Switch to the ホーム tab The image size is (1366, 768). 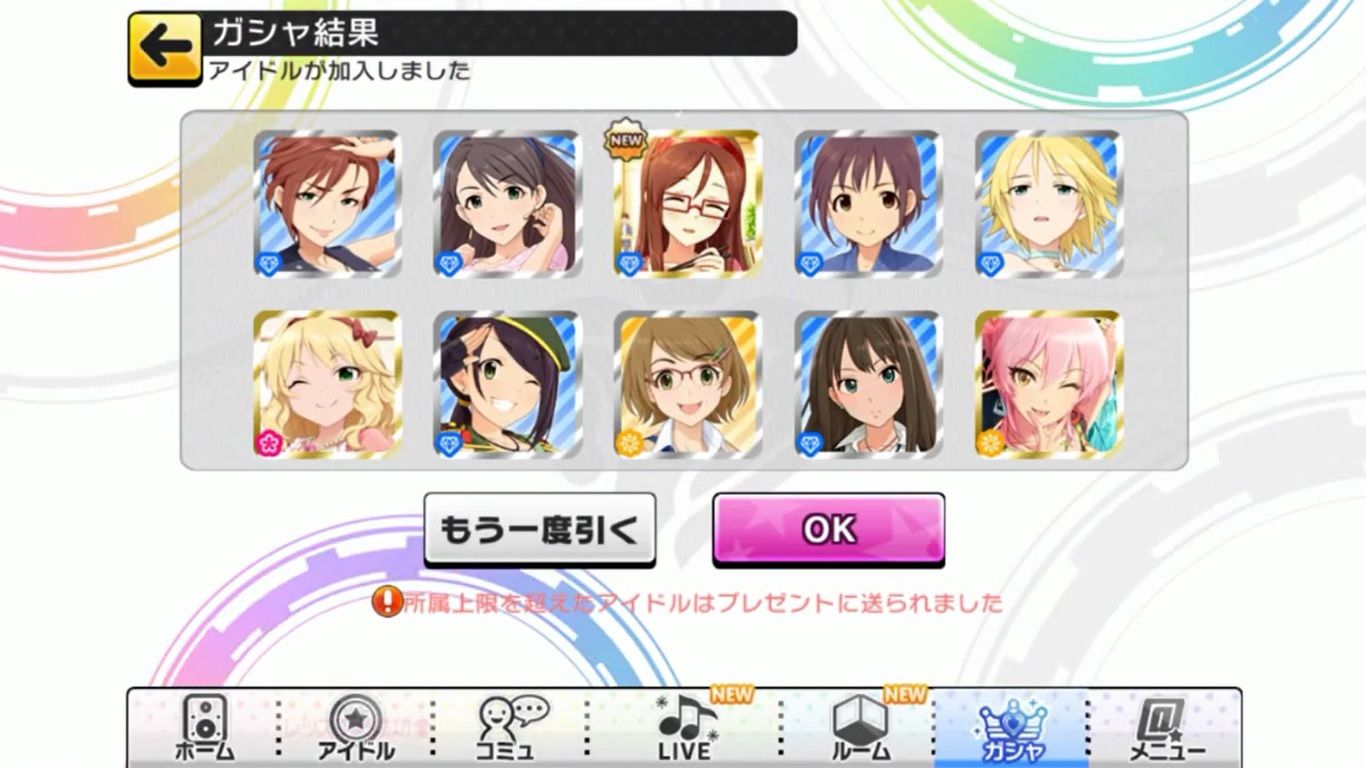click(x=204, y=729)
